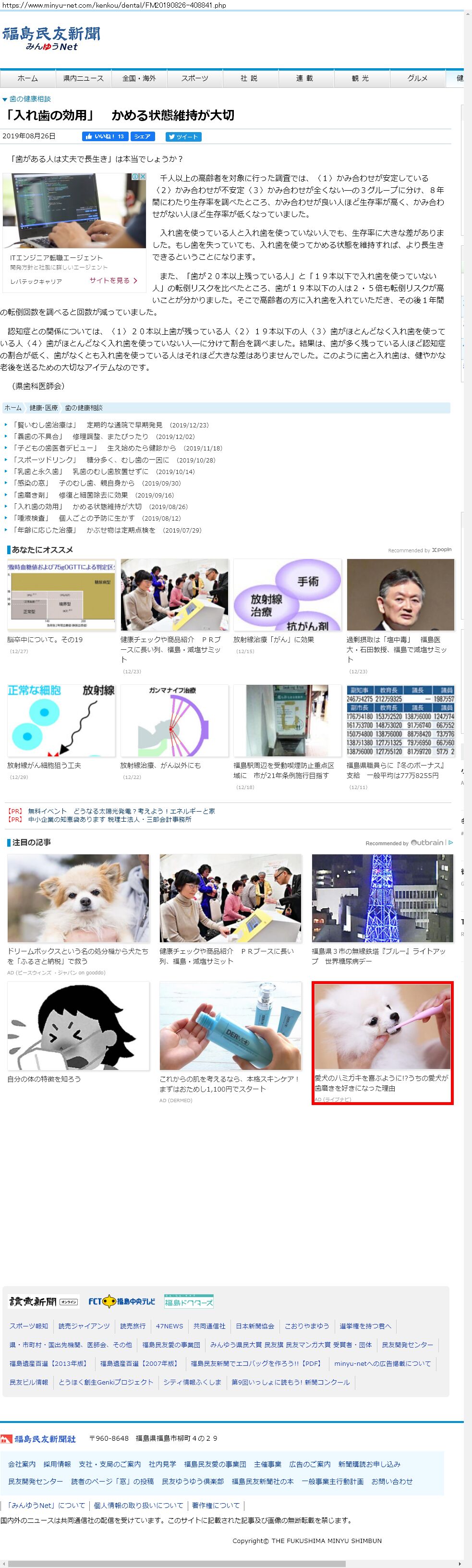
Task: Share this article via シェア button
Action: 142,136
